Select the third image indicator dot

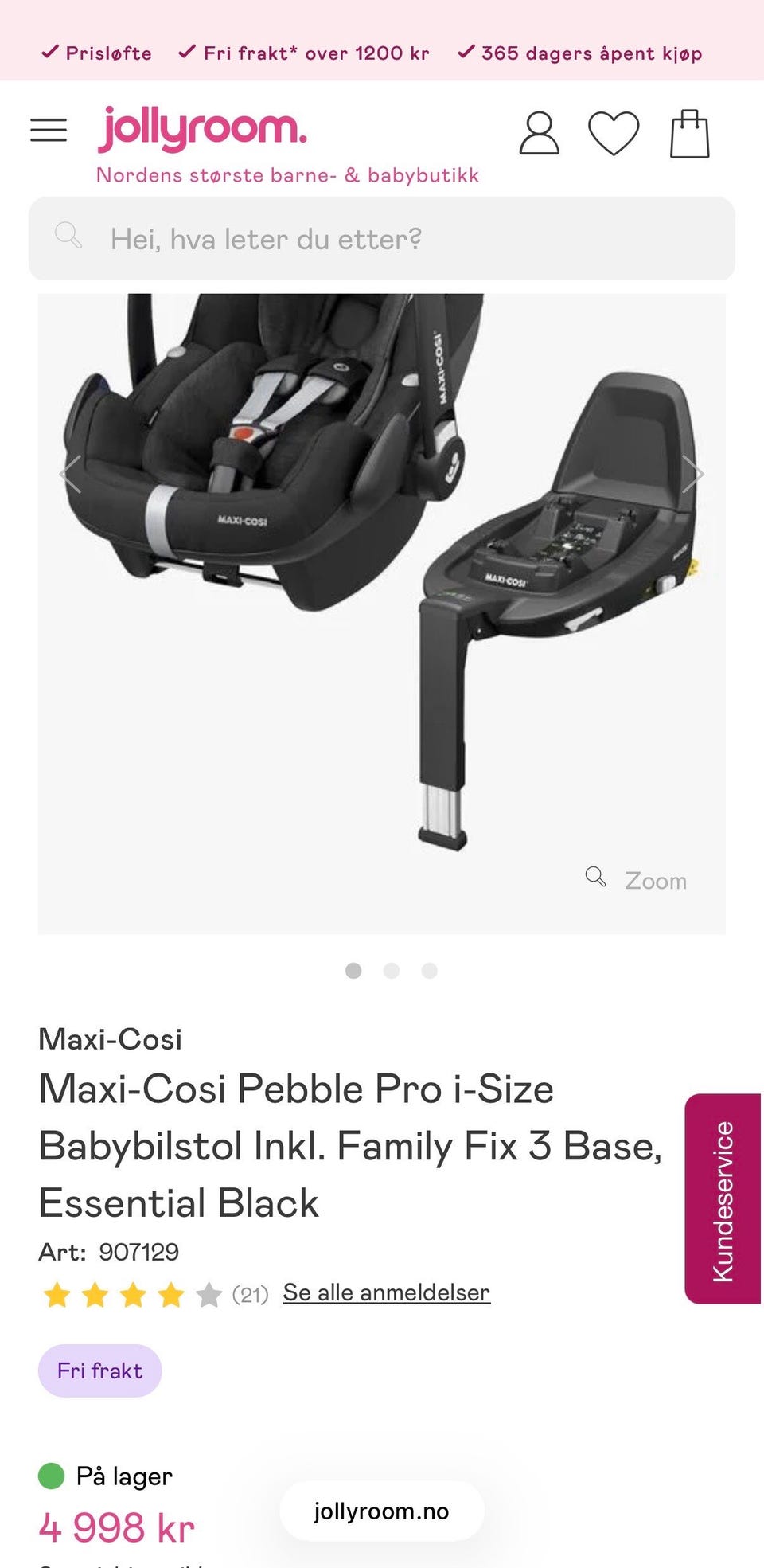(429, 970)
